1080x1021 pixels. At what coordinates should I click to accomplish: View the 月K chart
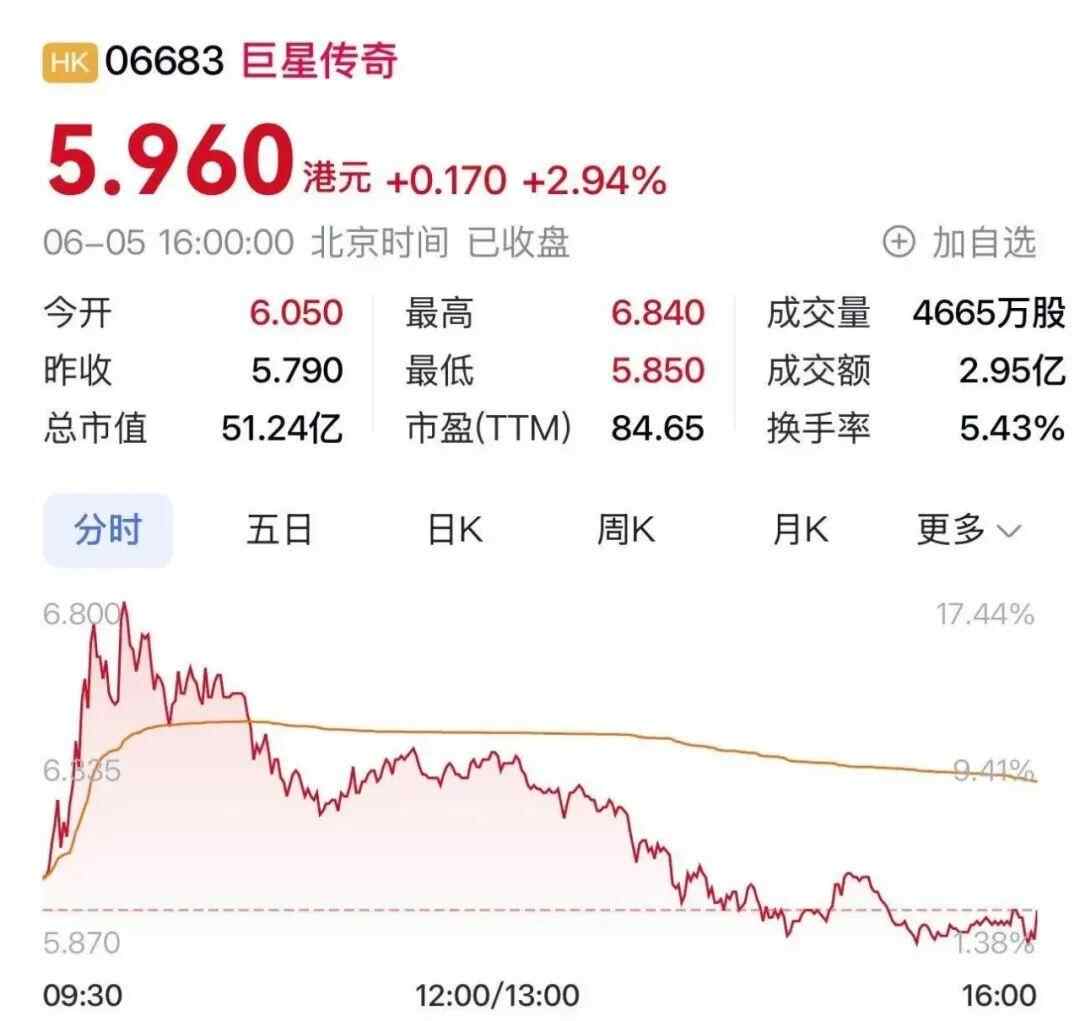800,530
